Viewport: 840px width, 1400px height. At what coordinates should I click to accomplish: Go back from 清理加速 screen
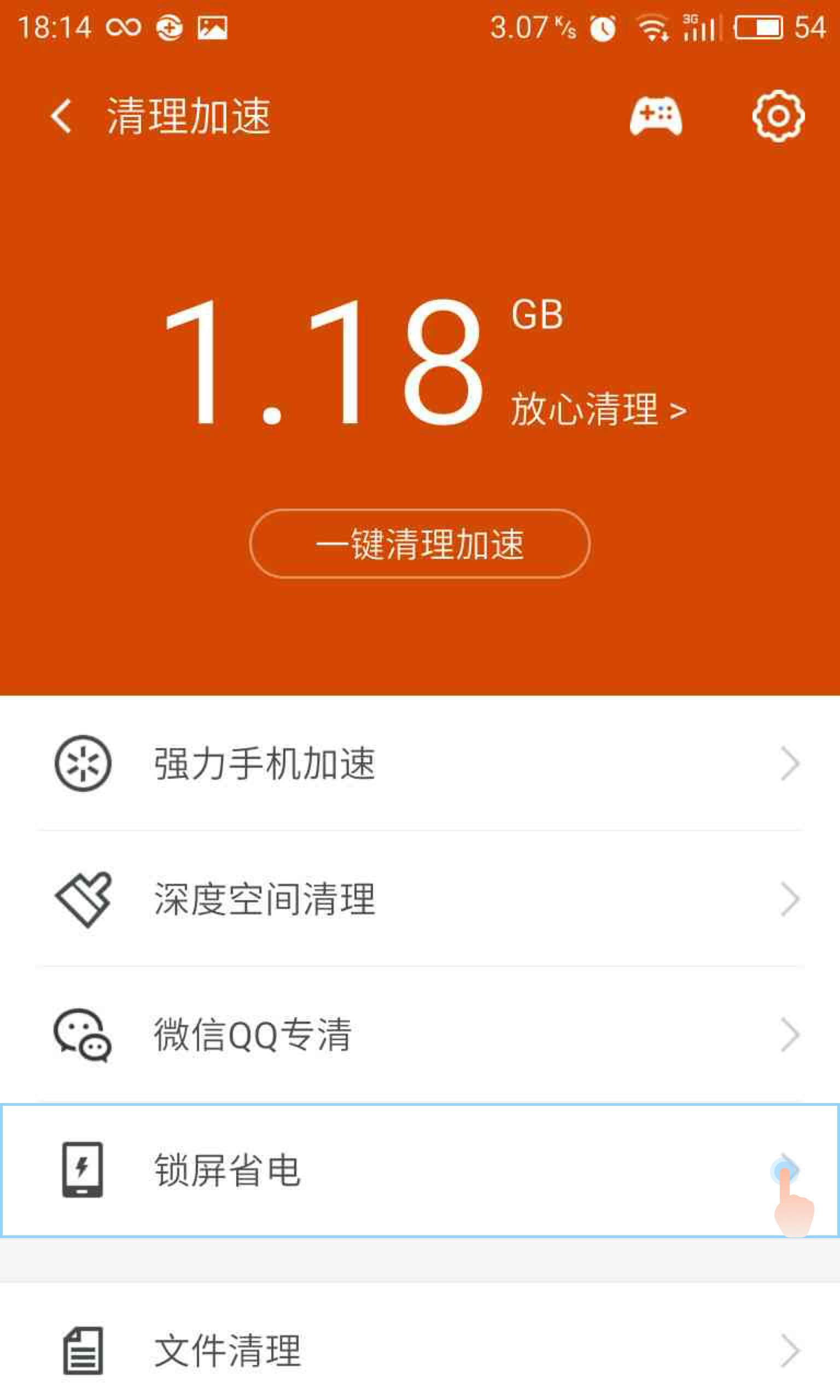pyautogui.click(x=61, y=116)
